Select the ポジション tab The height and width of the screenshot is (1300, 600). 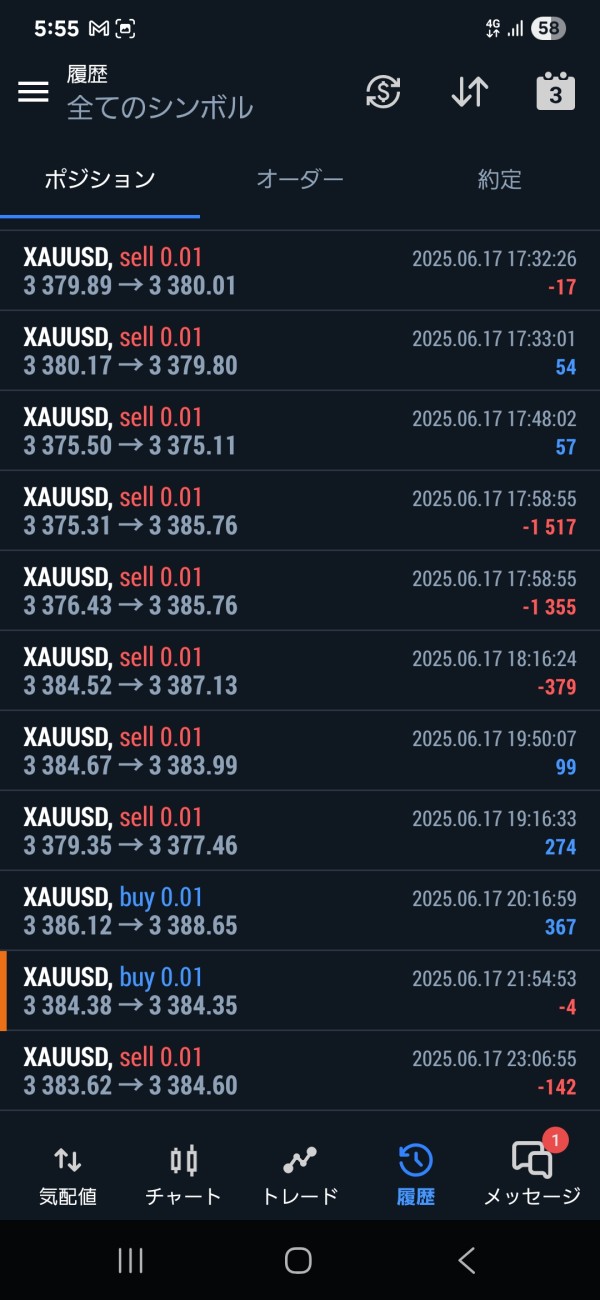[100, 180]
